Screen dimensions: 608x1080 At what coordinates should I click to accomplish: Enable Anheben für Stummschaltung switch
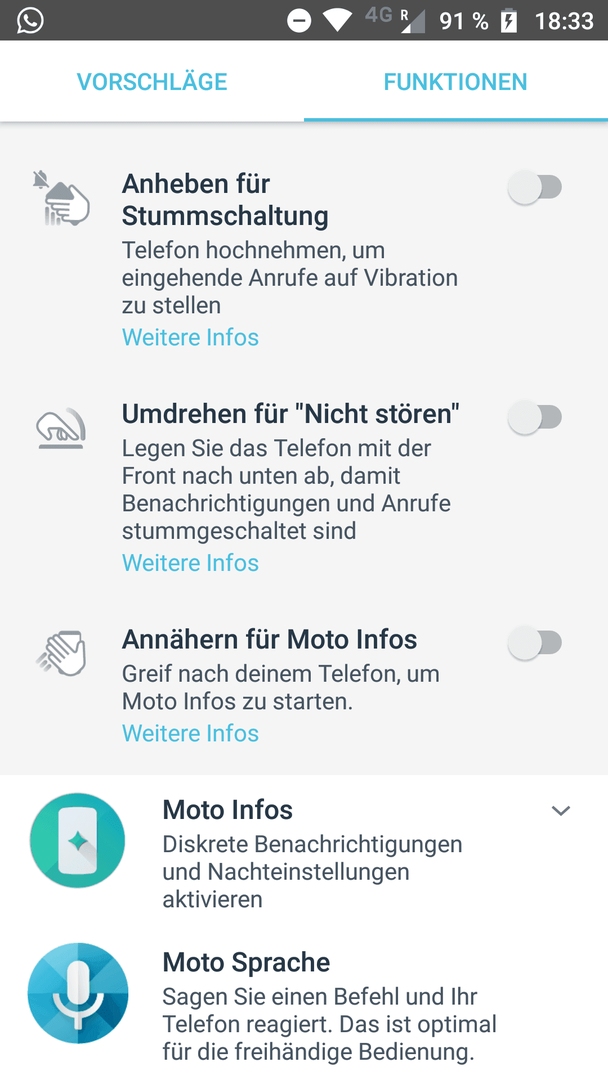(535, 187)
